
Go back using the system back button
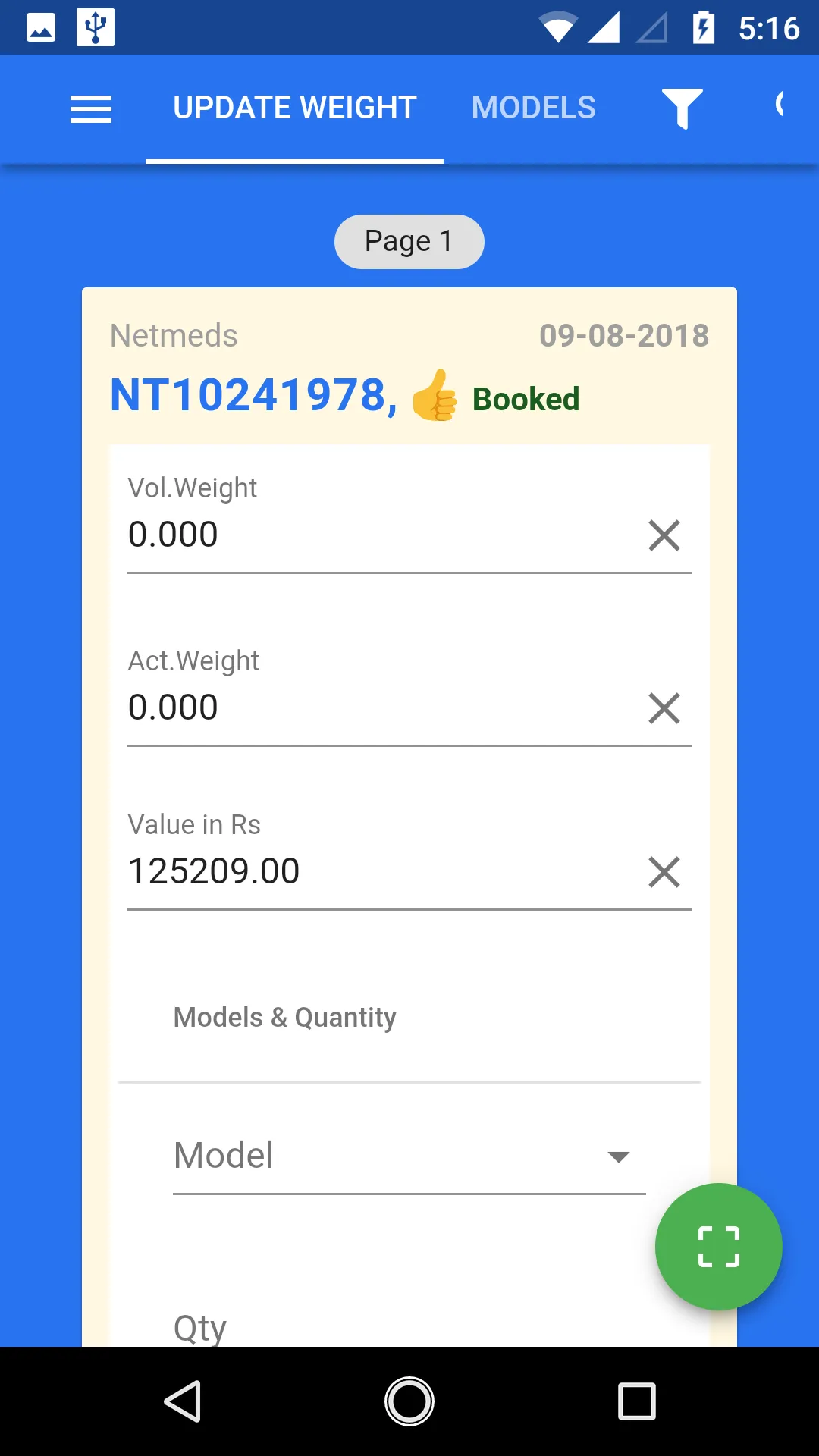pos(183,1401)
